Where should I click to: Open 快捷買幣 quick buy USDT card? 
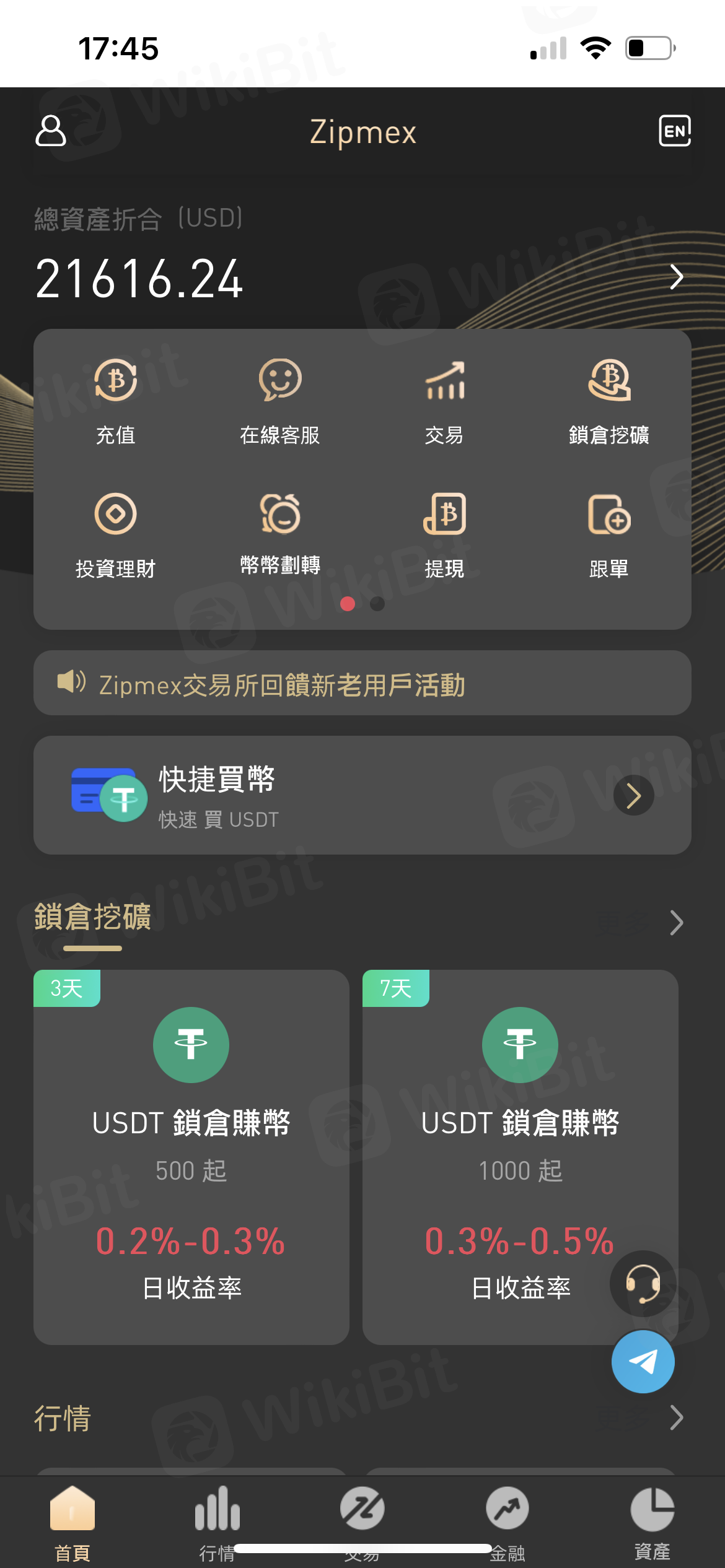[x=362, y=795]
